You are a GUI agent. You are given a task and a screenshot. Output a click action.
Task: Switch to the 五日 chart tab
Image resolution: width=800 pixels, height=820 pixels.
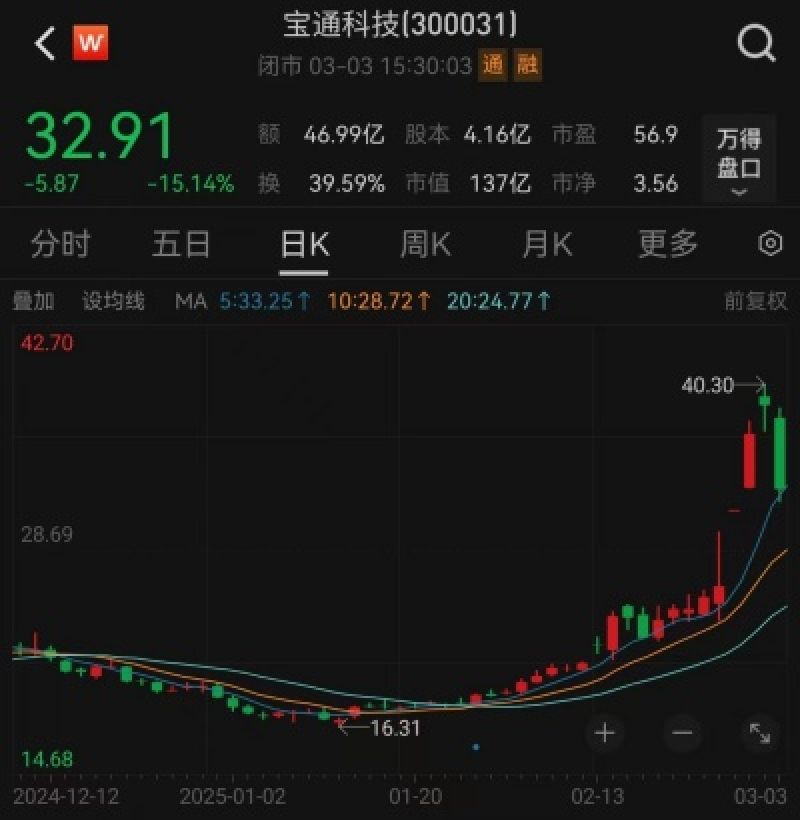[x=181, y=243]
